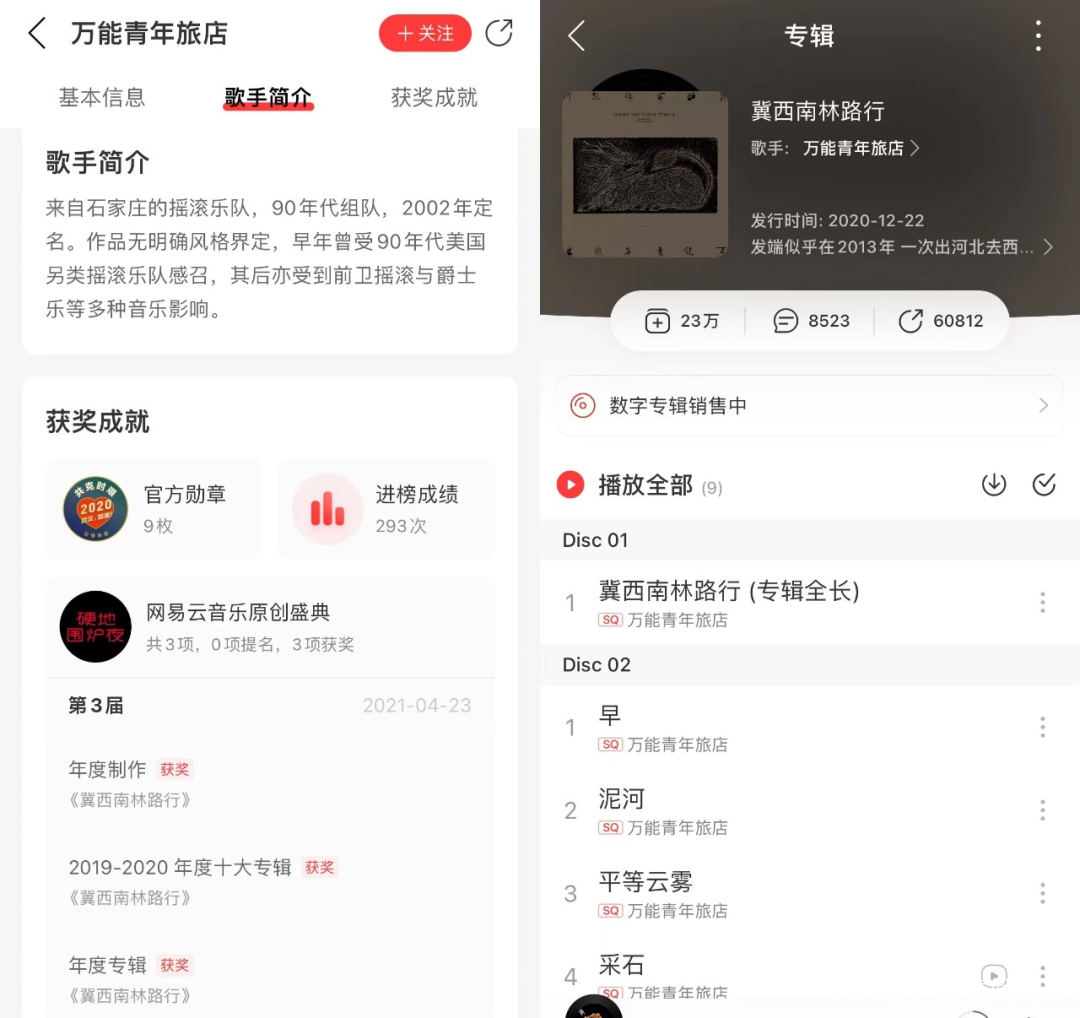Open more options for the track 平等云雾
The image size is (1080, 1018).
1042,893
